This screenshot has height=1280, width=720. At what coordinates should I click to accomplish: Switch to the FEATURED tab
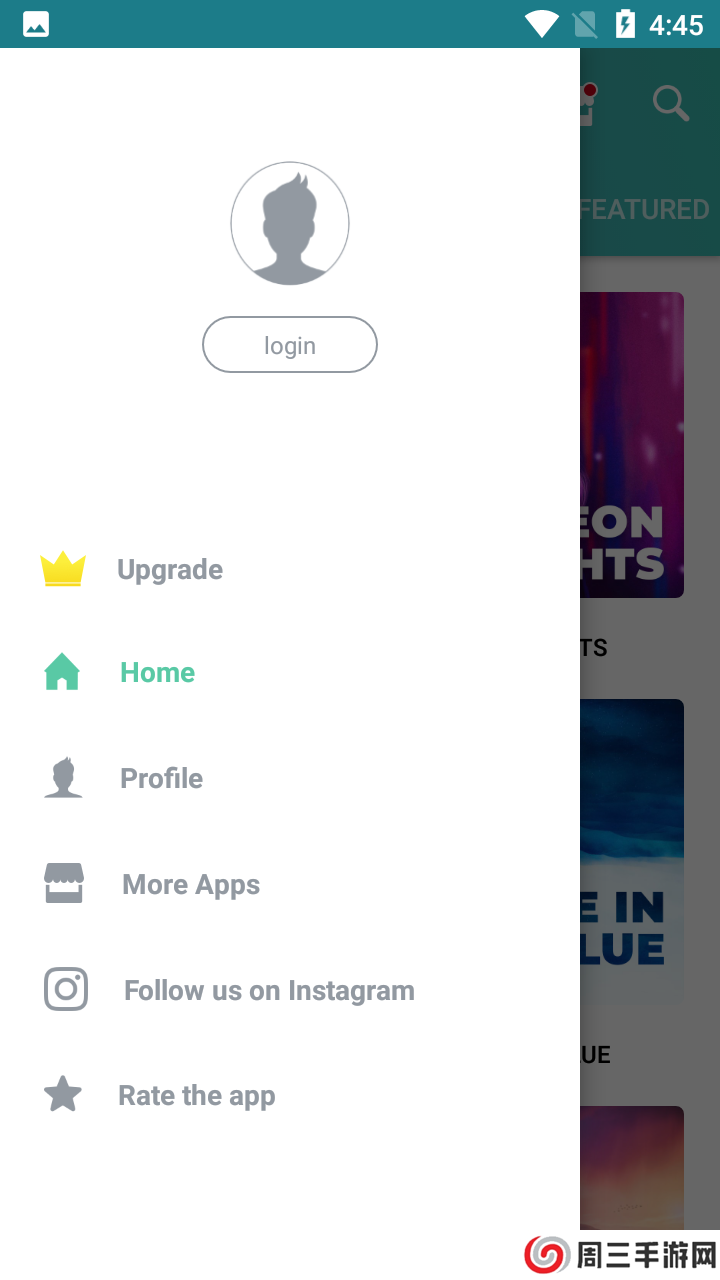click(x=645, y=209)
